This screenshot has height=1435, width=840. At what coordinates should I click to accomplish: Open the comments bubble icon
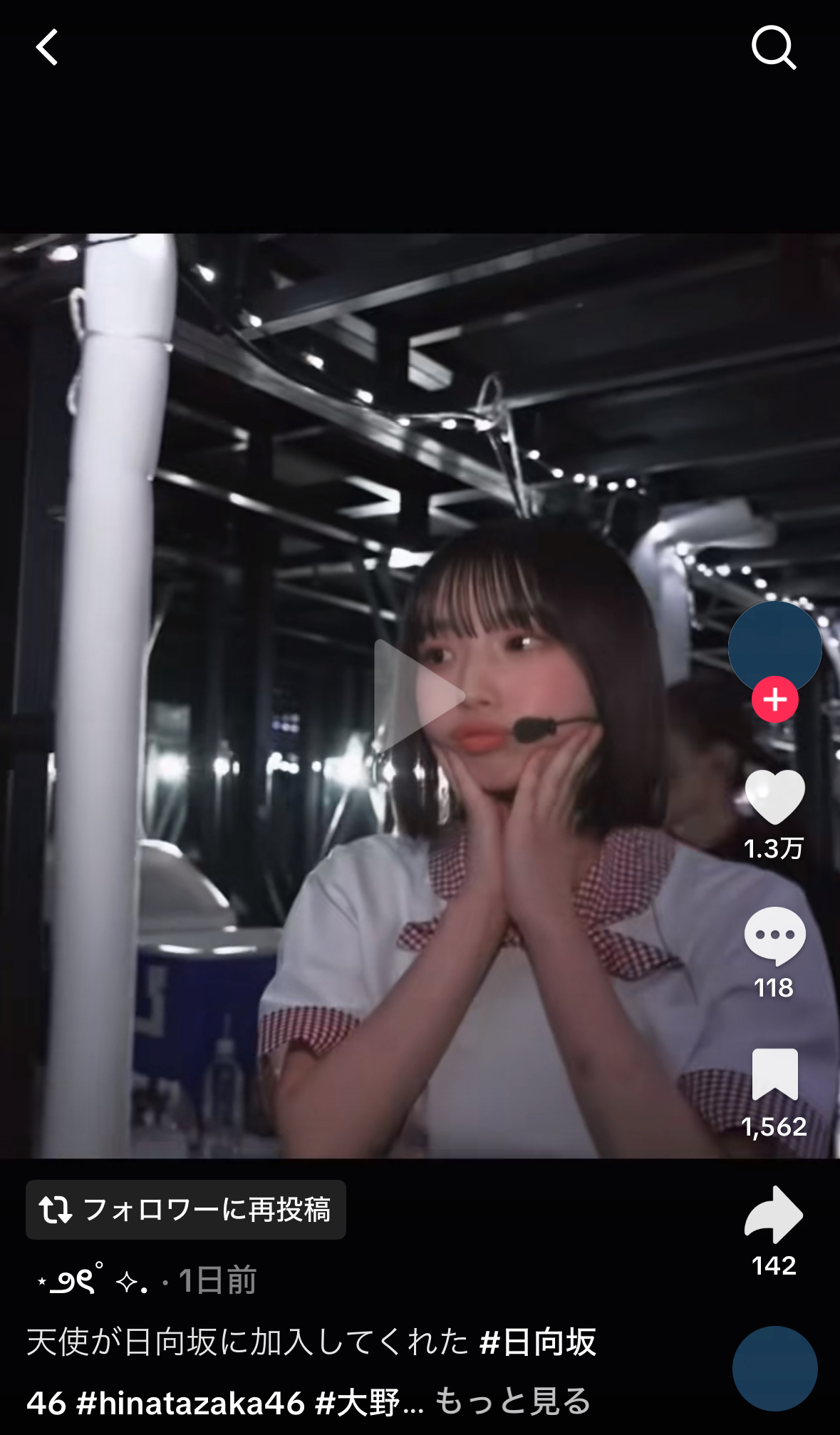click(775, 936)
